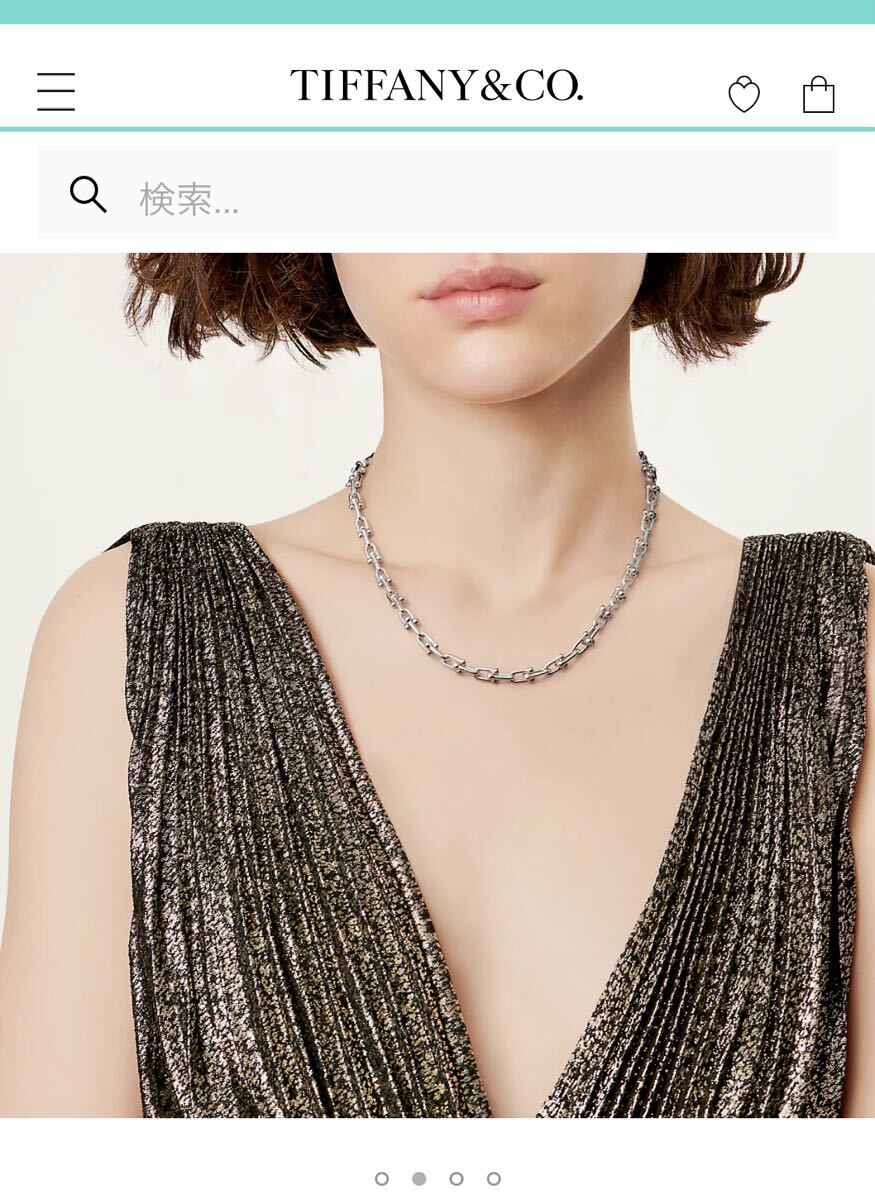Screen dimensions: 875x1200
Task: Open the shopping bag
Action: coord(818,95)
